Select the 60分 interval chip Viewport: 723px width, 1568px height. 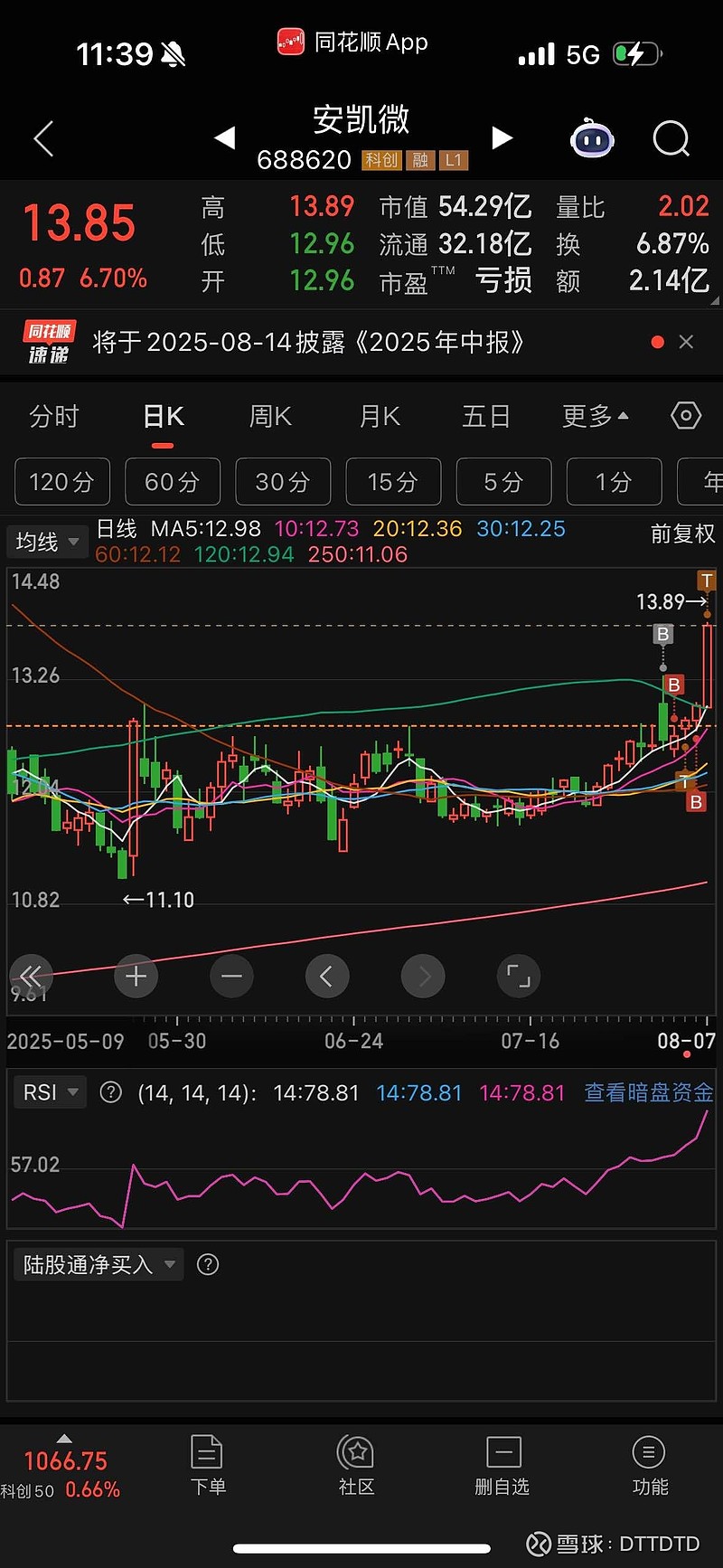pos(172,481)
